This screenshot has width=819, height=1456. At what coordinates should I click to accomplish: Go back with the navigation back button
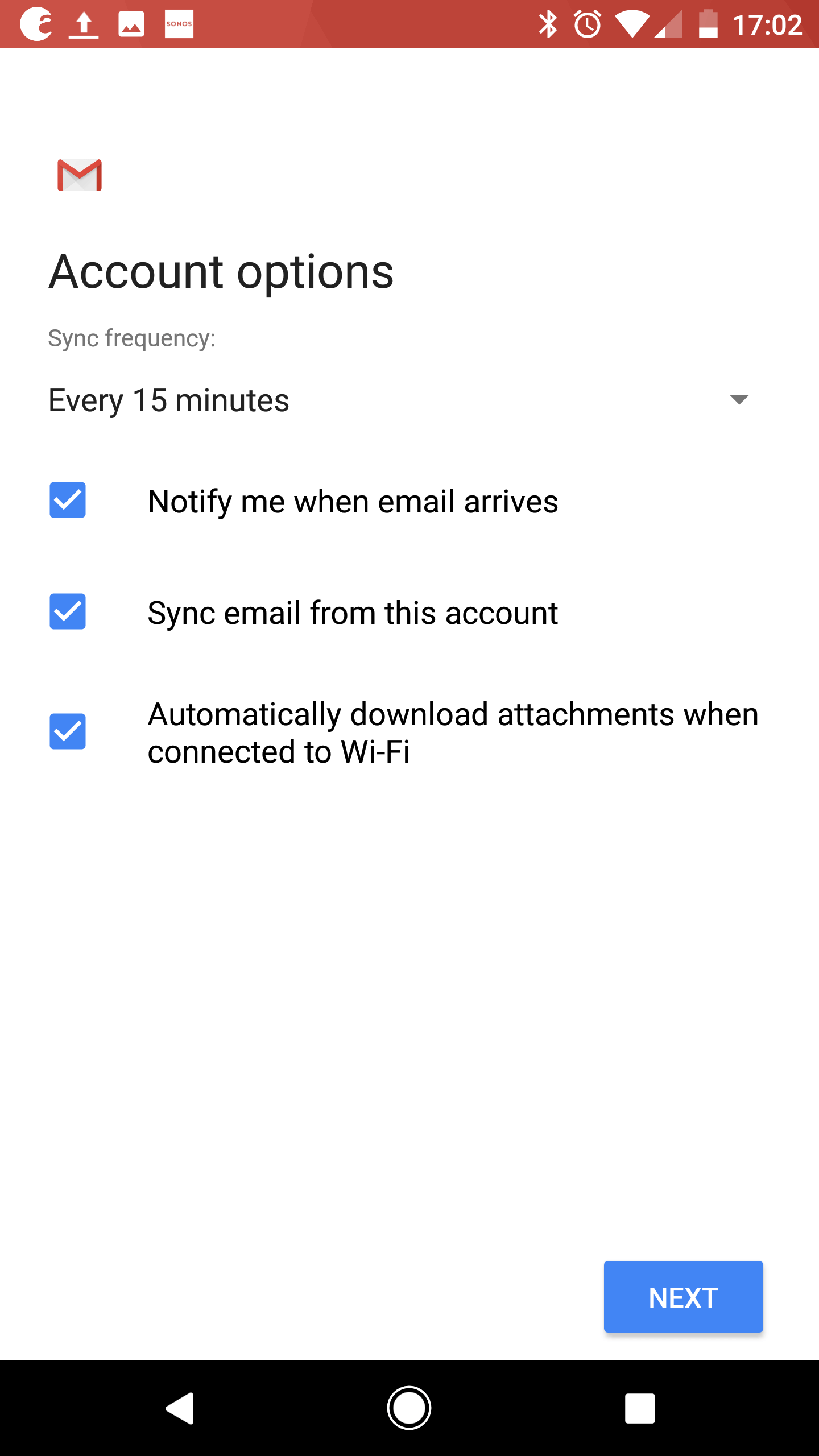coord(180,1408)
